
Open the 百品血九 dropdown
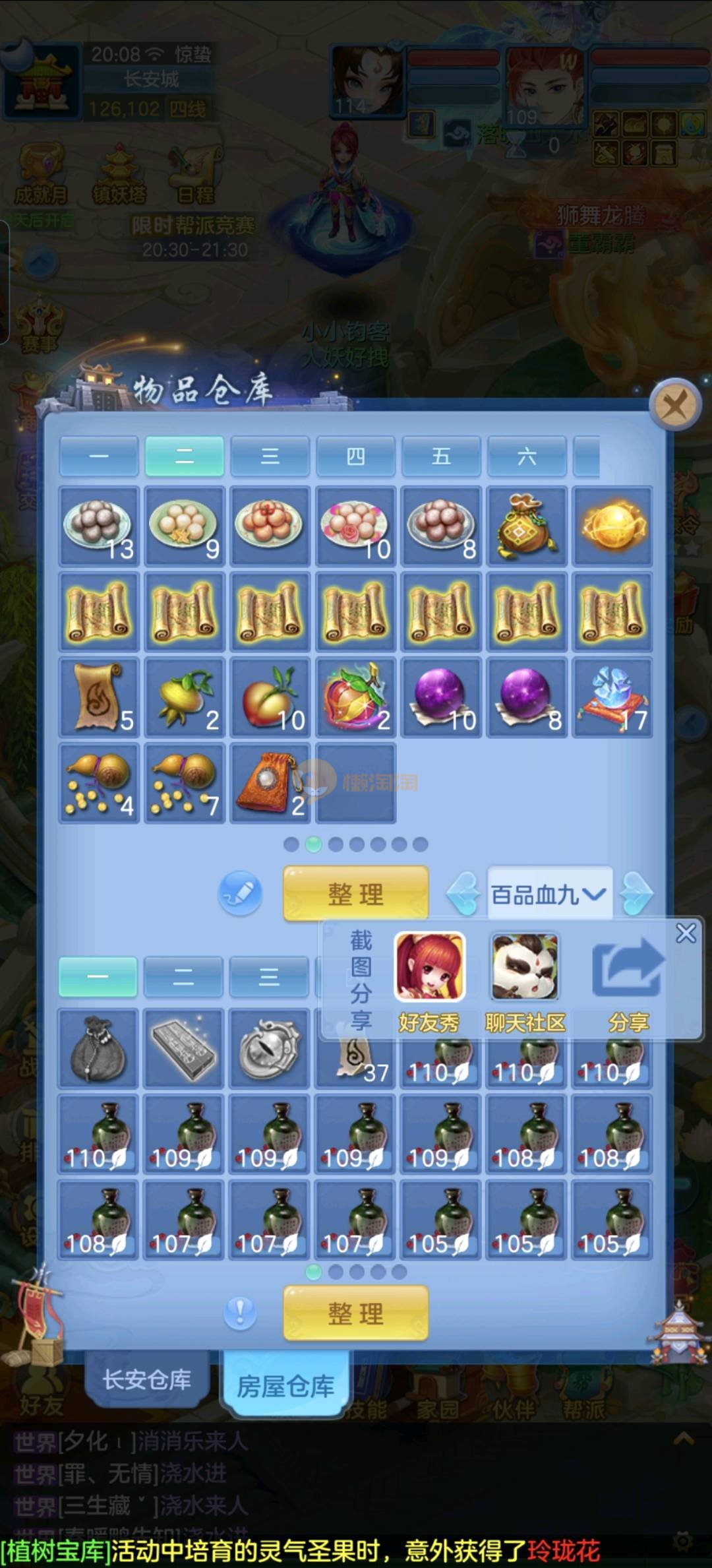(549, 894)
